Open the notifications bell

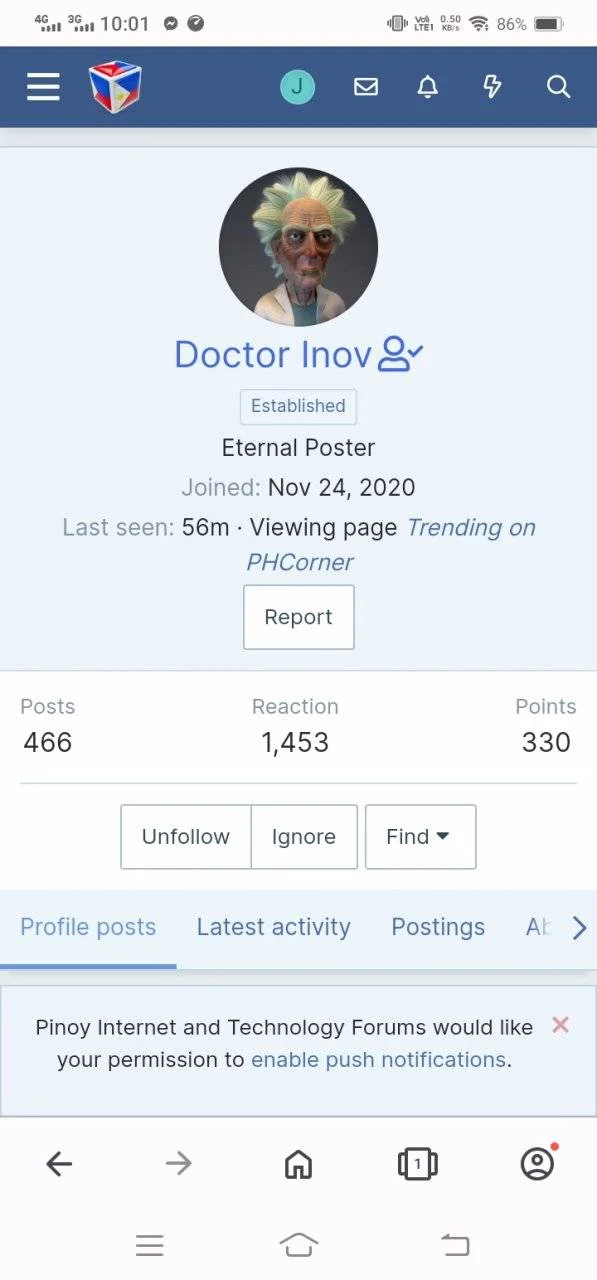click(428, 87)
